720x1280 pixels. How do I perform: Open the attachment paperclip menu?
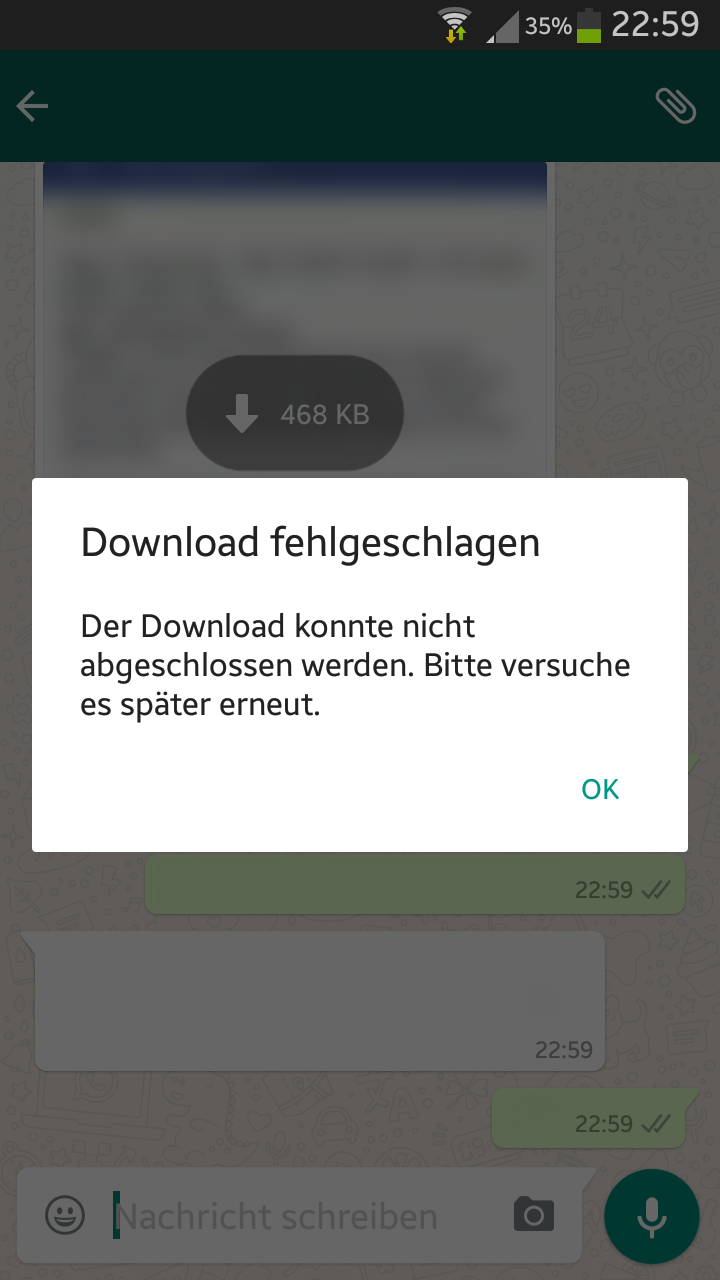tap(675, 106)
